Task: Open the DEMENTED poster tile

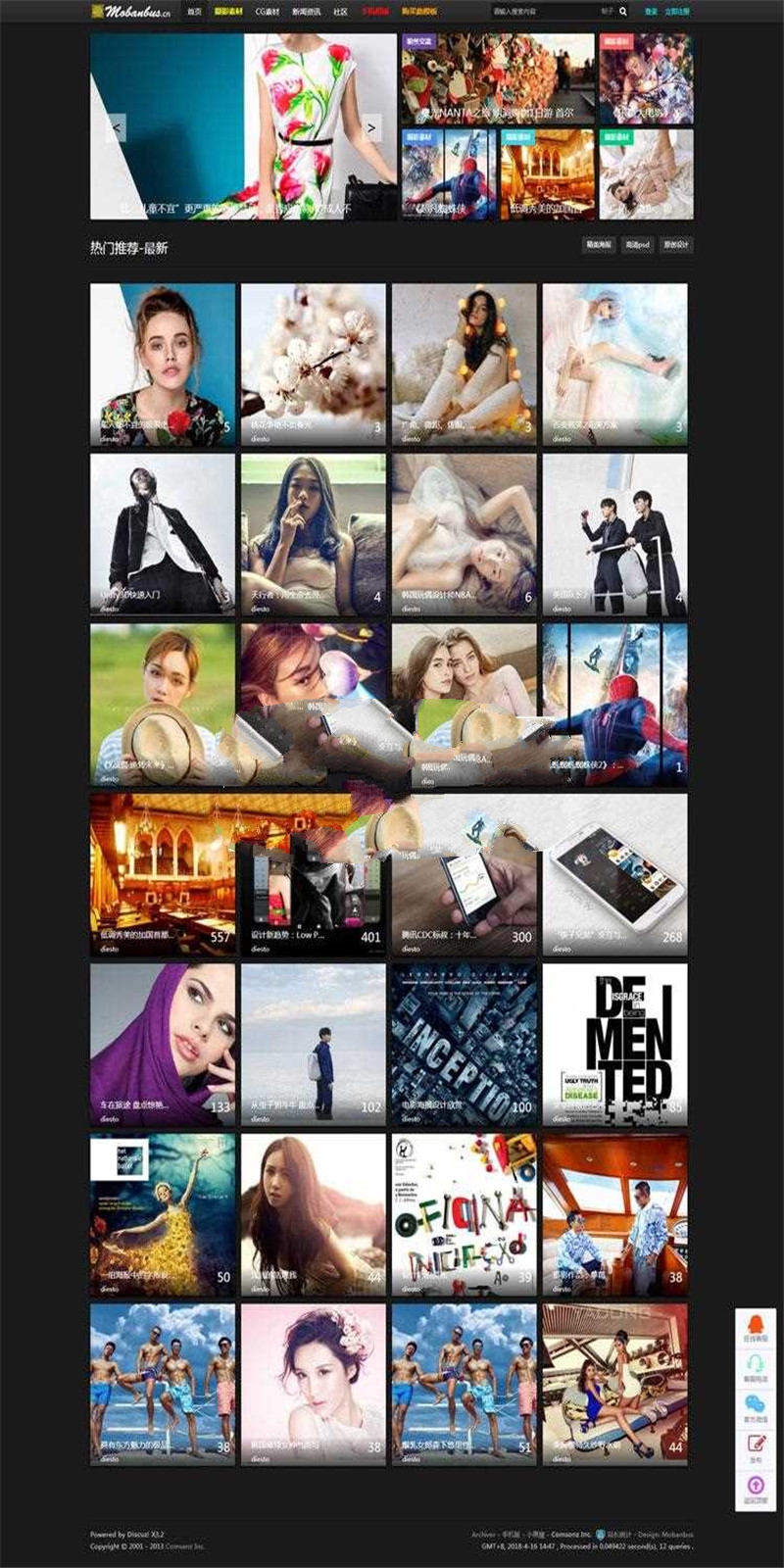Action: 614,1043
